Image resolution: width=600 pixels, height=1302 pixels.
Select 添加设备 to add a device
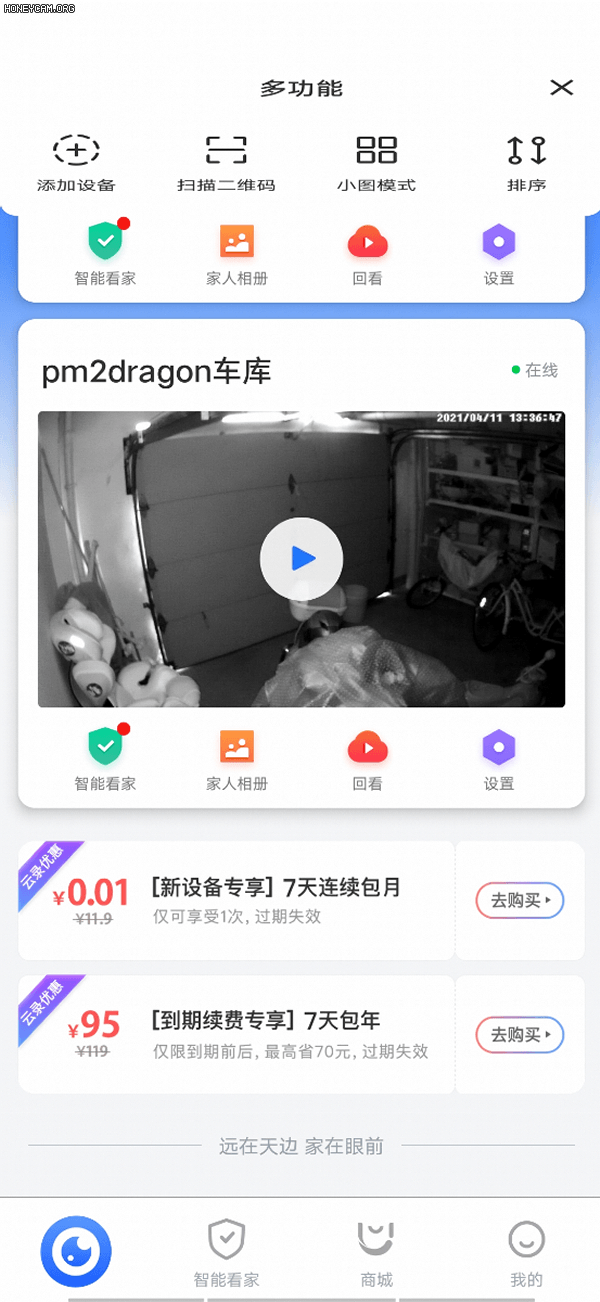(x=76, y=163)
